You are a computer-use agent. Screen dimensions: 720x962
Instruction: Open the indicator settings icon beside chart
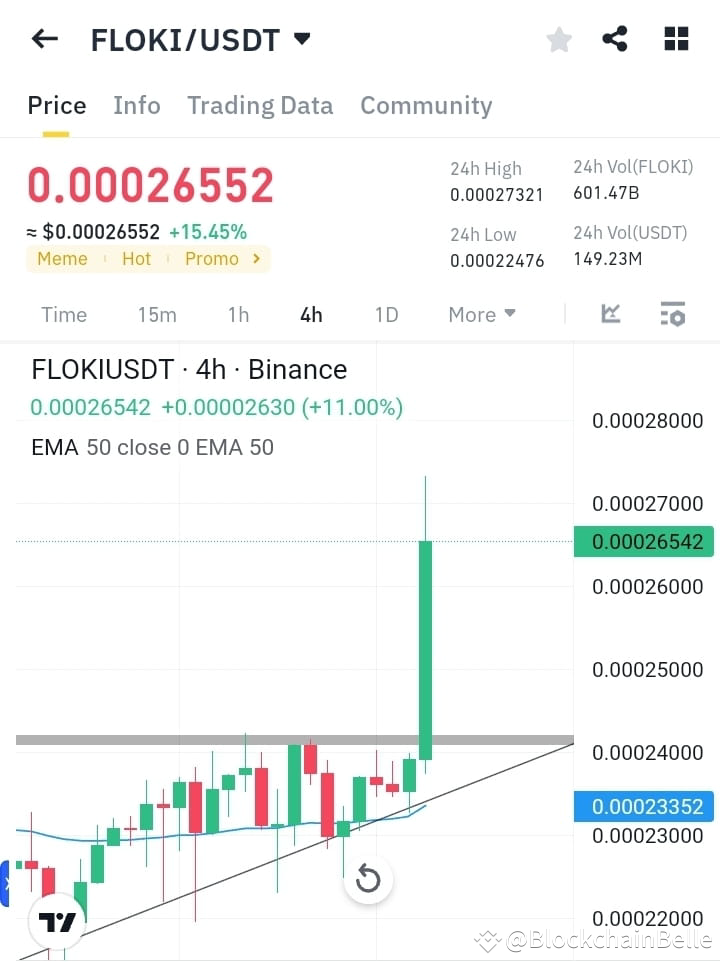click(x=672, y=314)
